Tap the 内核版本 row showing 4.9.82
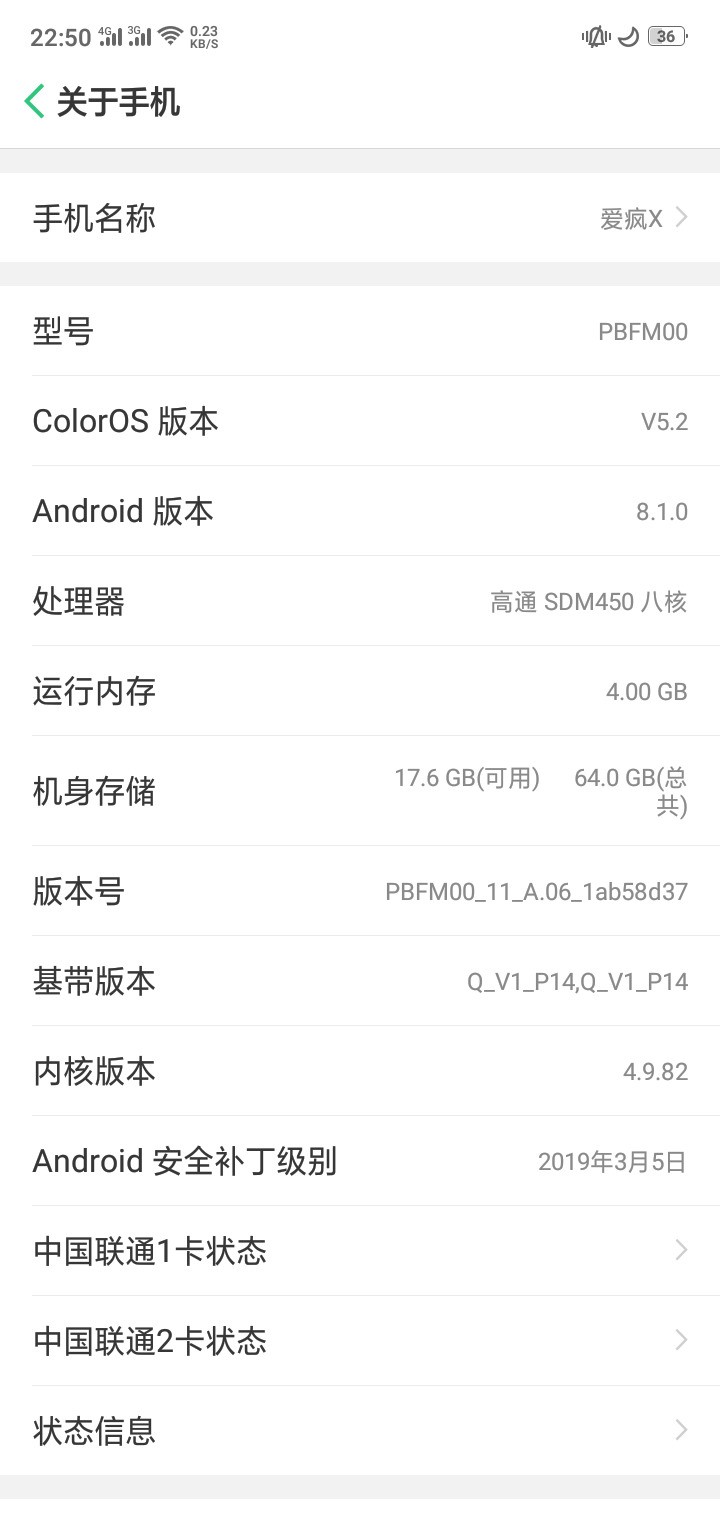The width and height of the screenshot is (720, 1520). [360, 1070]
